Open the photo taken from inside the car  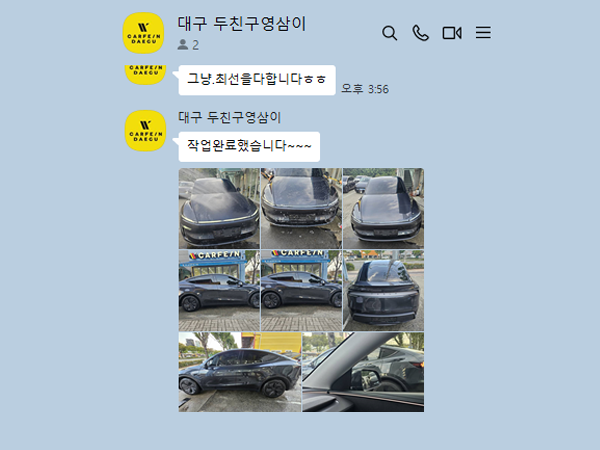tap(362, 372)
